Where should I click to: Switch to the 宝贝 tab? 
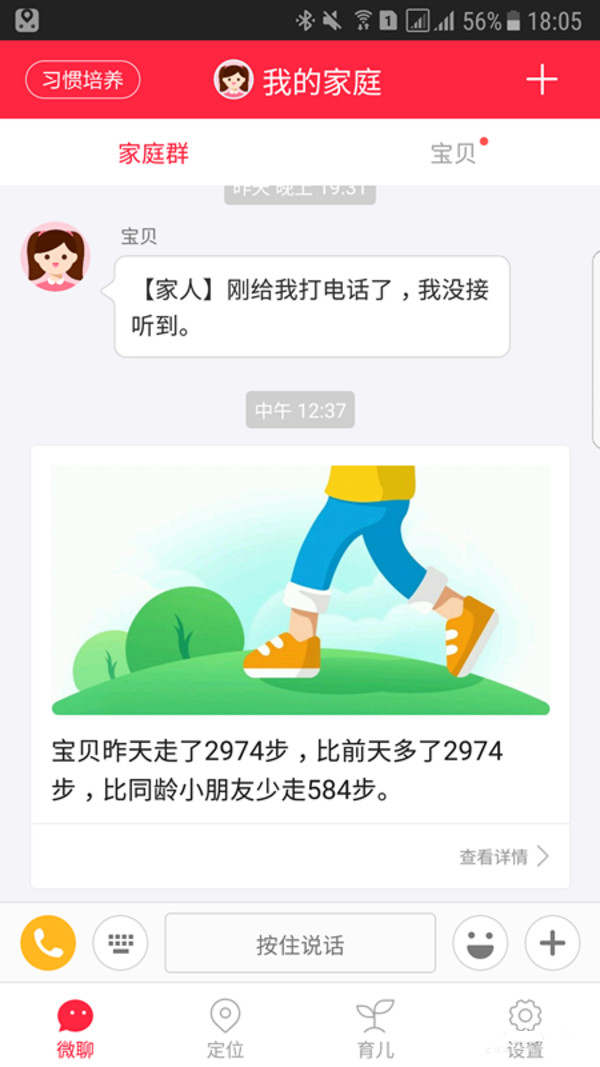(x=452, y=153)
